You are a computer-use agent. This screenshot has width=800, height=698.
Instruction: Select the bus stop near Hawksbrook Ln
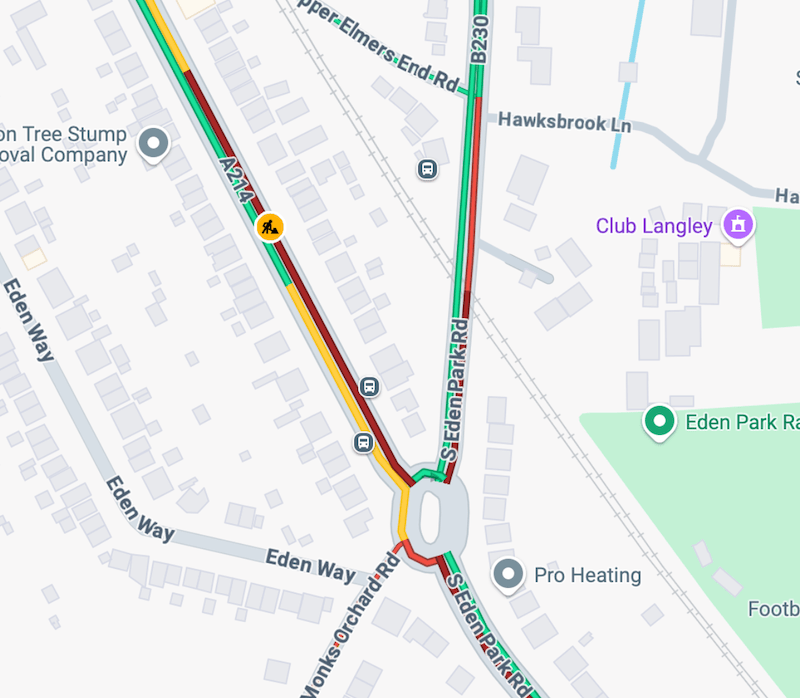click(428, 169)
